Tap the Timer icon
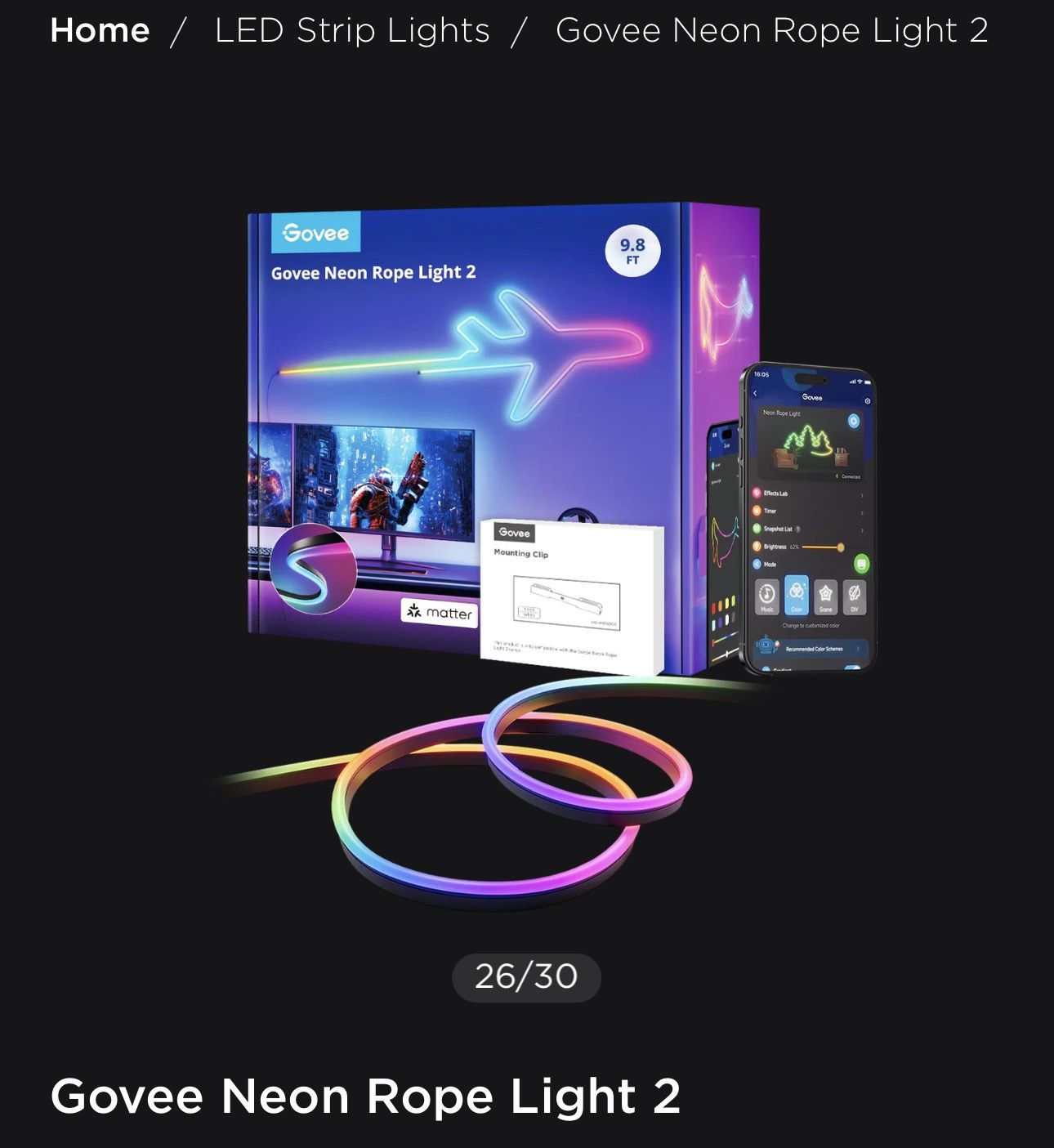Screen dimensions: 1054x1148 [x=757, y=511]
